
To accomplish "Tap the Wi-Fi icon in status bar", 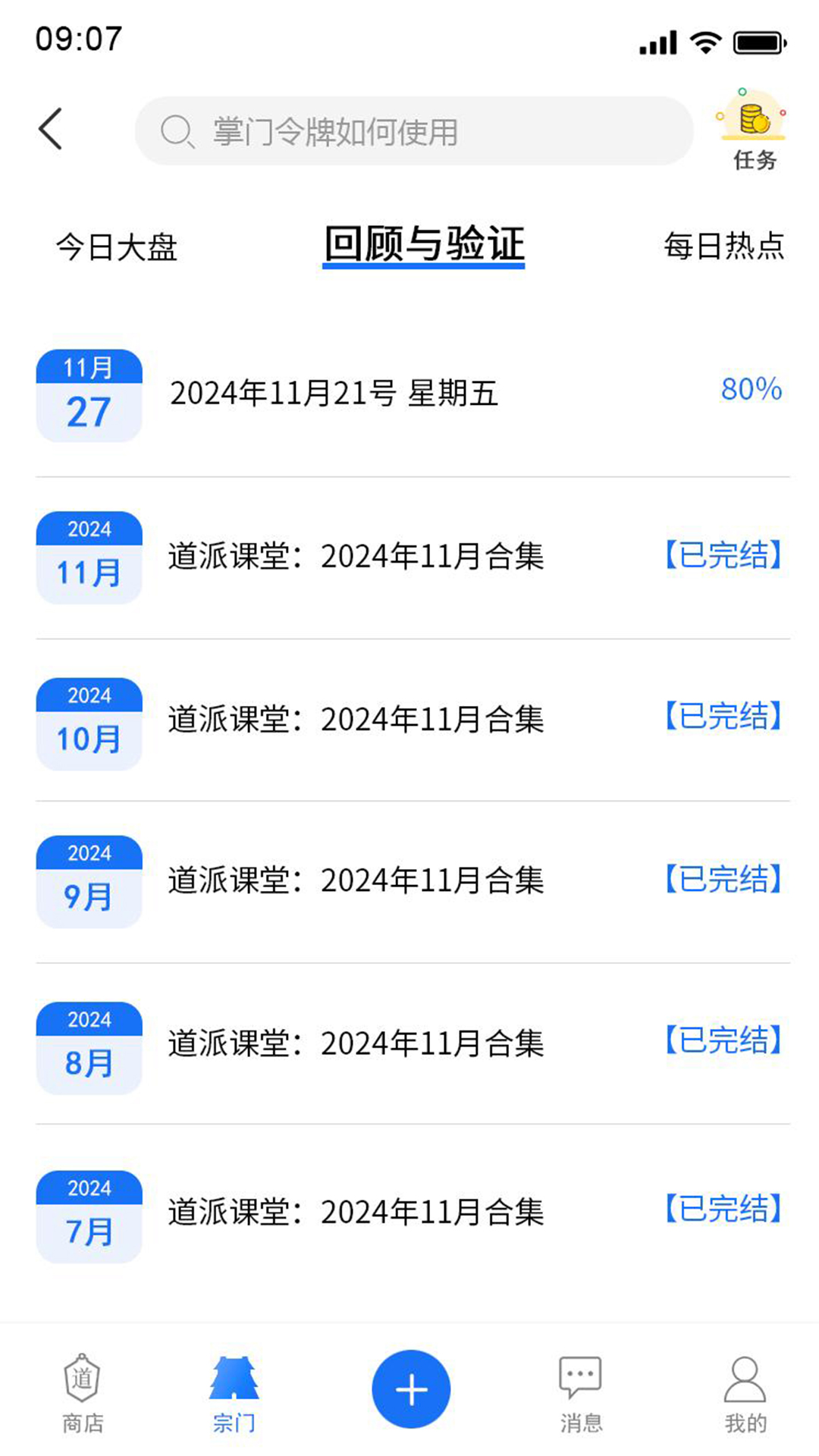I will tap(705, 43).
